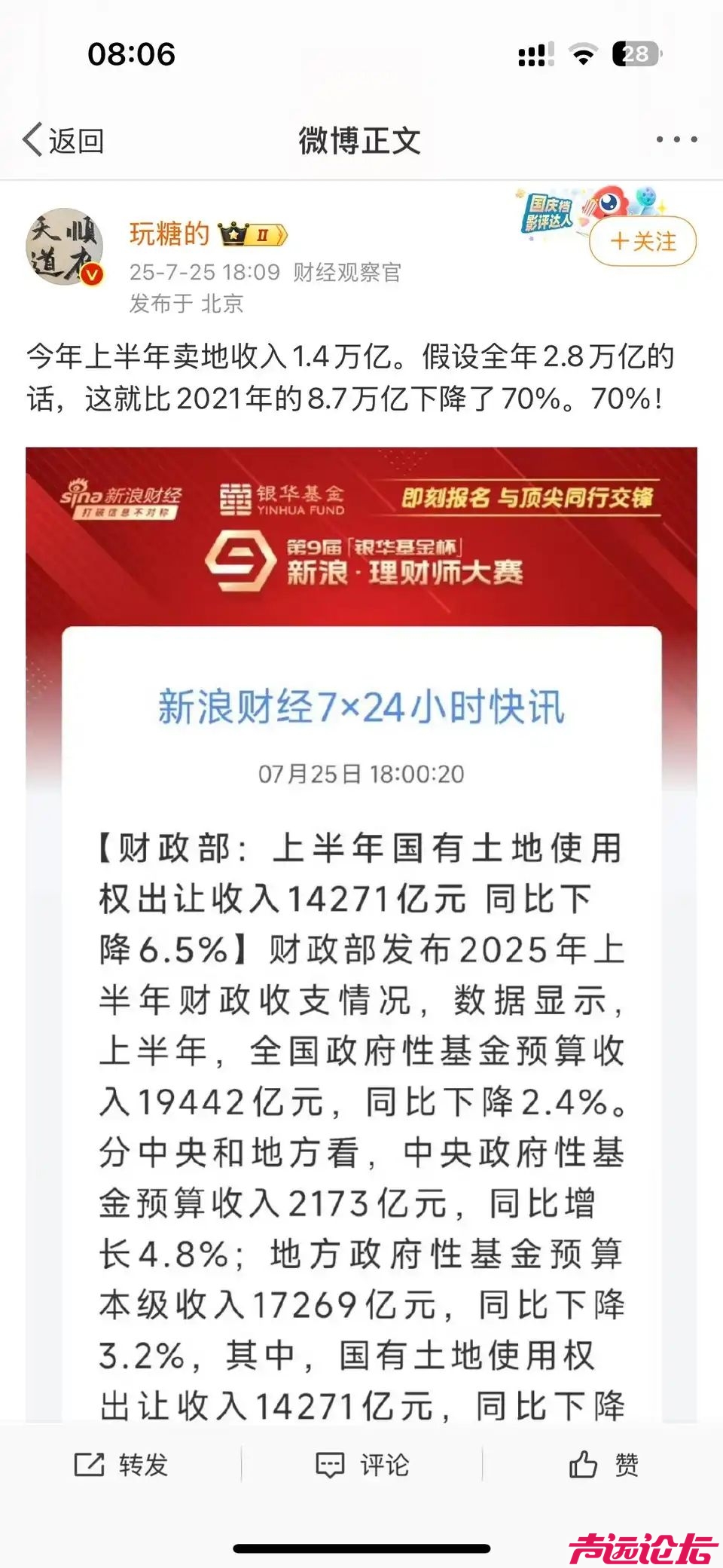Open the three-dot overflow menu
Viewport: 723px width, 1568px height.
(x=676, y=139)
